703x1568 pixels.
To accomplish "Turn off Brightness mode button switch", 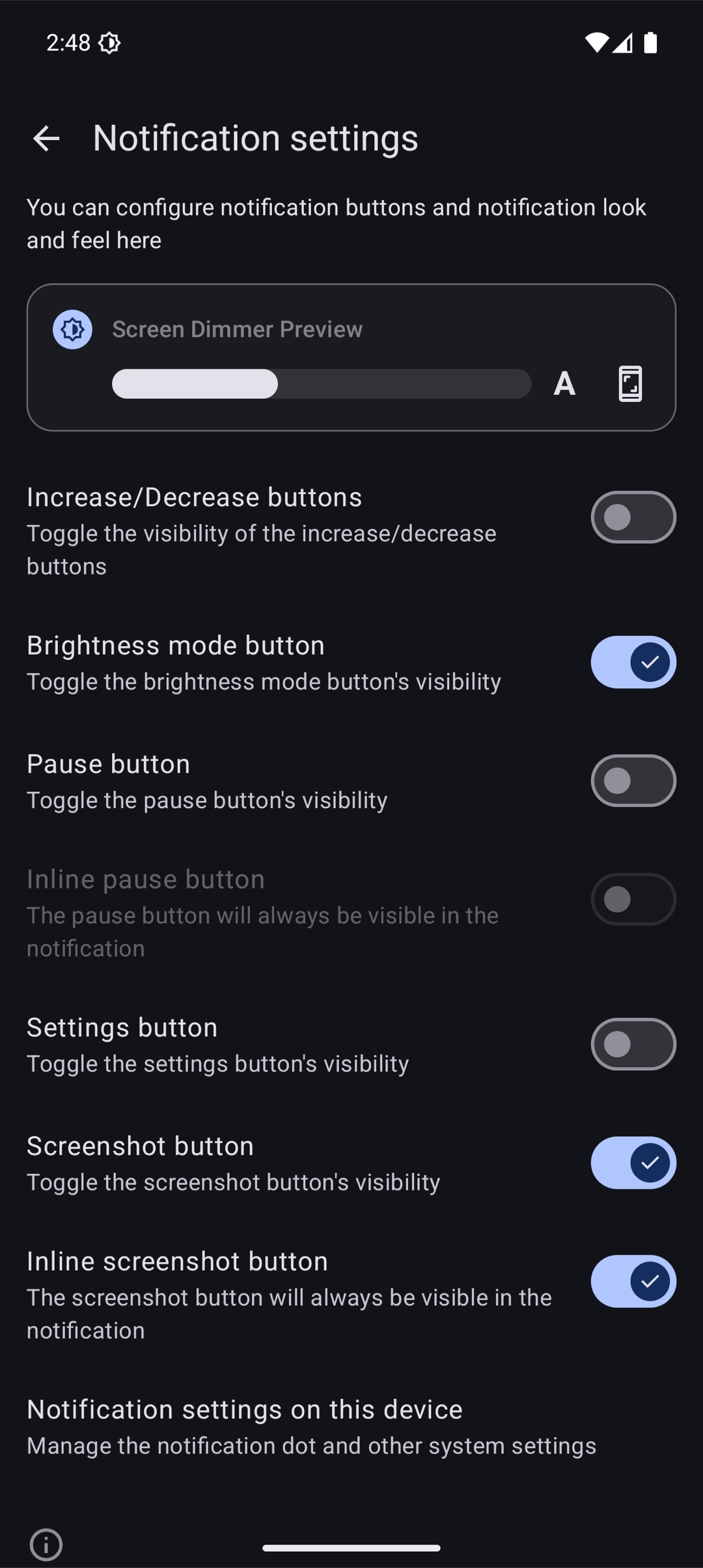I will click(x=633, y=662).
